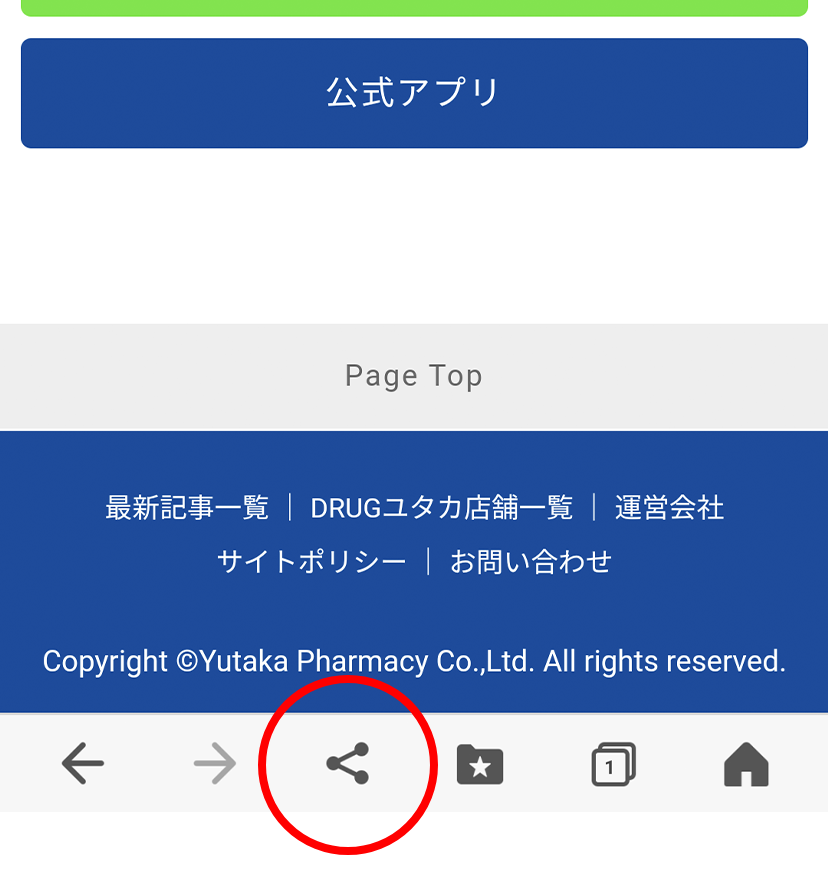Jump back via Page Top

(x=414, y=376)
